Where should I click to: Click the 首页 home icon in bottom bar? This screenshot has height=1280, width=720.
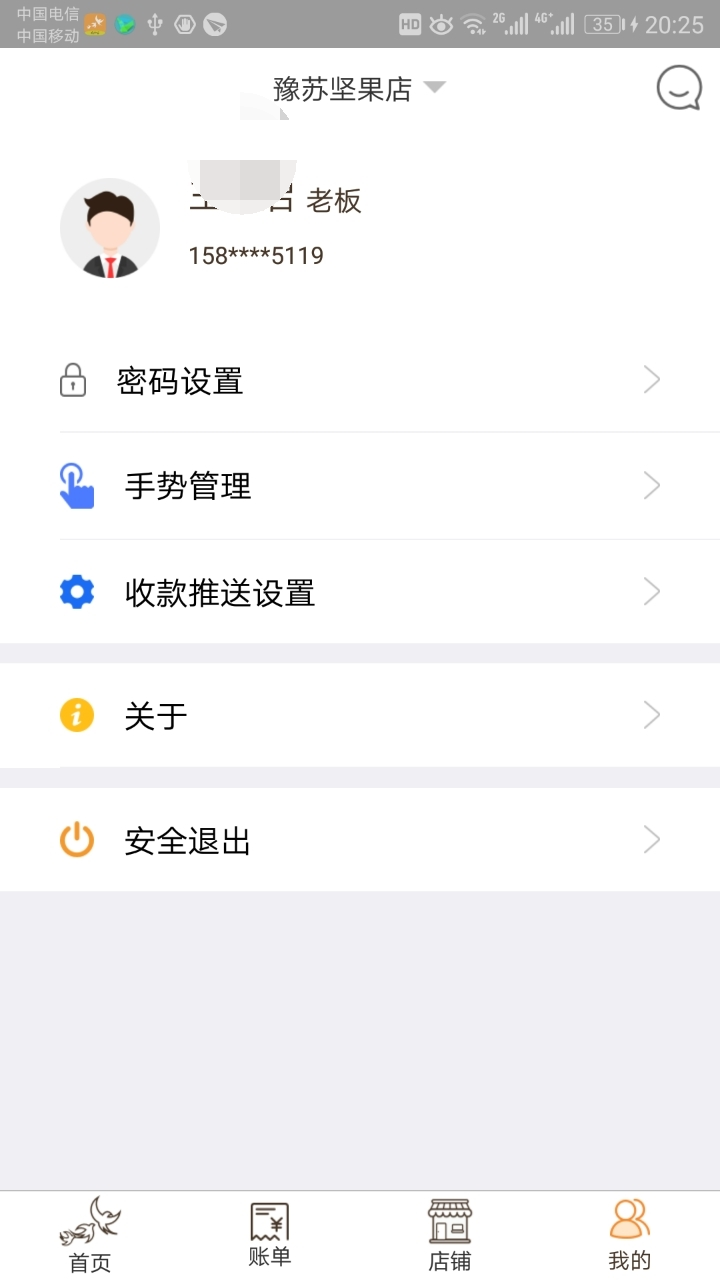tap(90, 1221)
